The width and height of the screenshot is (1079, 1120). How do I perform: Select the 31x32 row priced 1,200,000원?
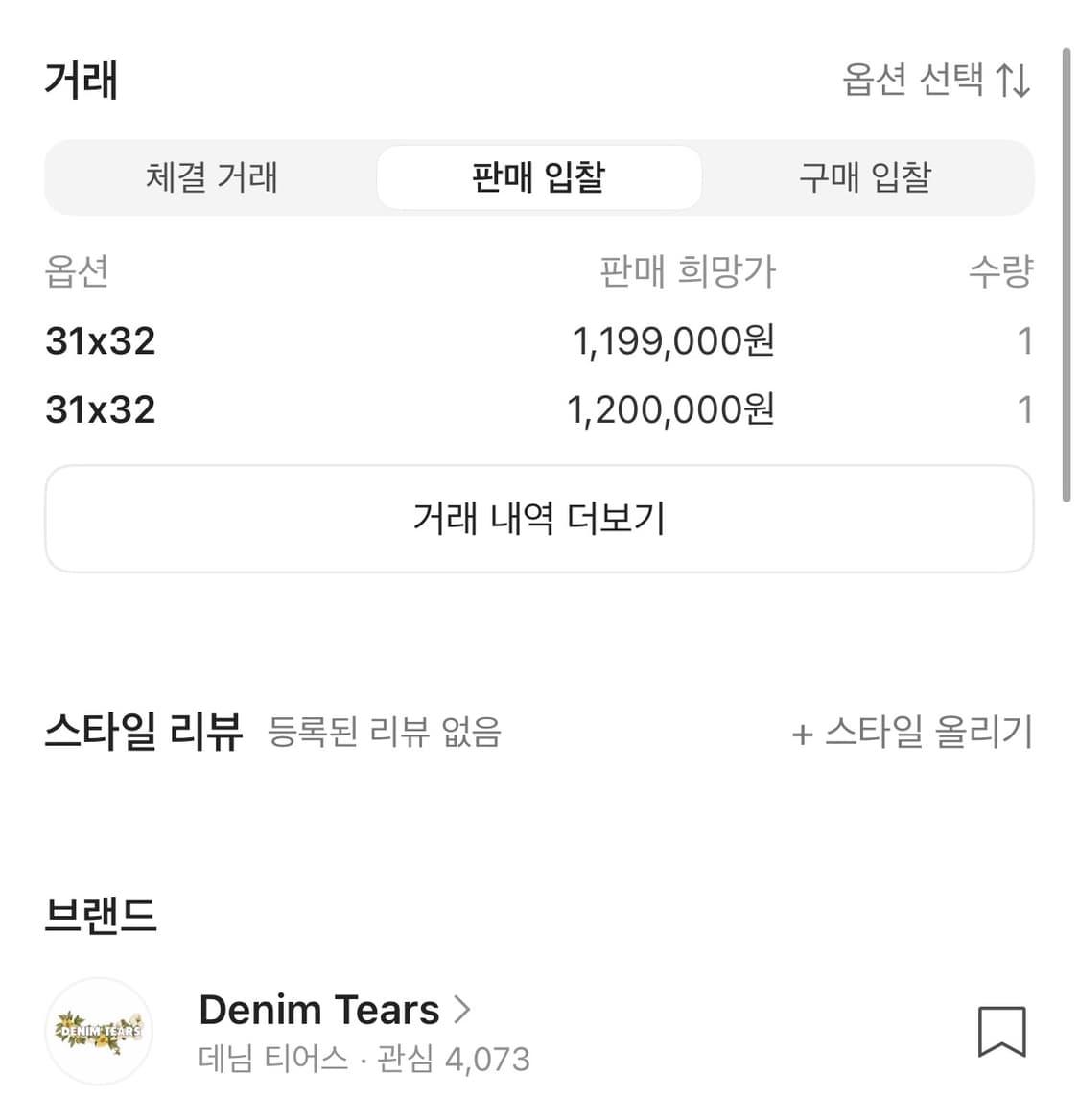(539, 409)
